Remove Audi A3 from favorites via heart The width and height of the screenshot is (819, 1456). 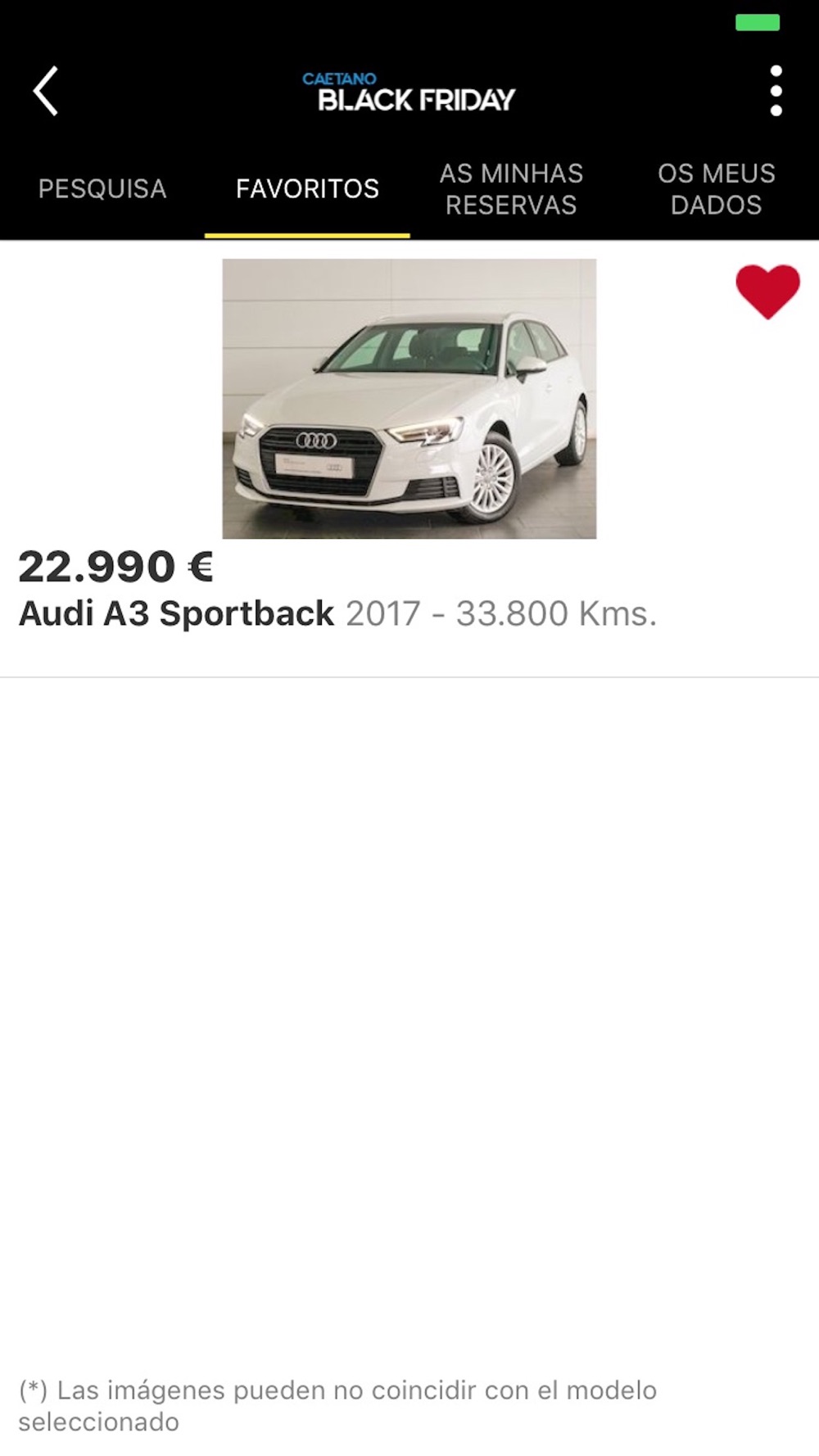[767, 292]
